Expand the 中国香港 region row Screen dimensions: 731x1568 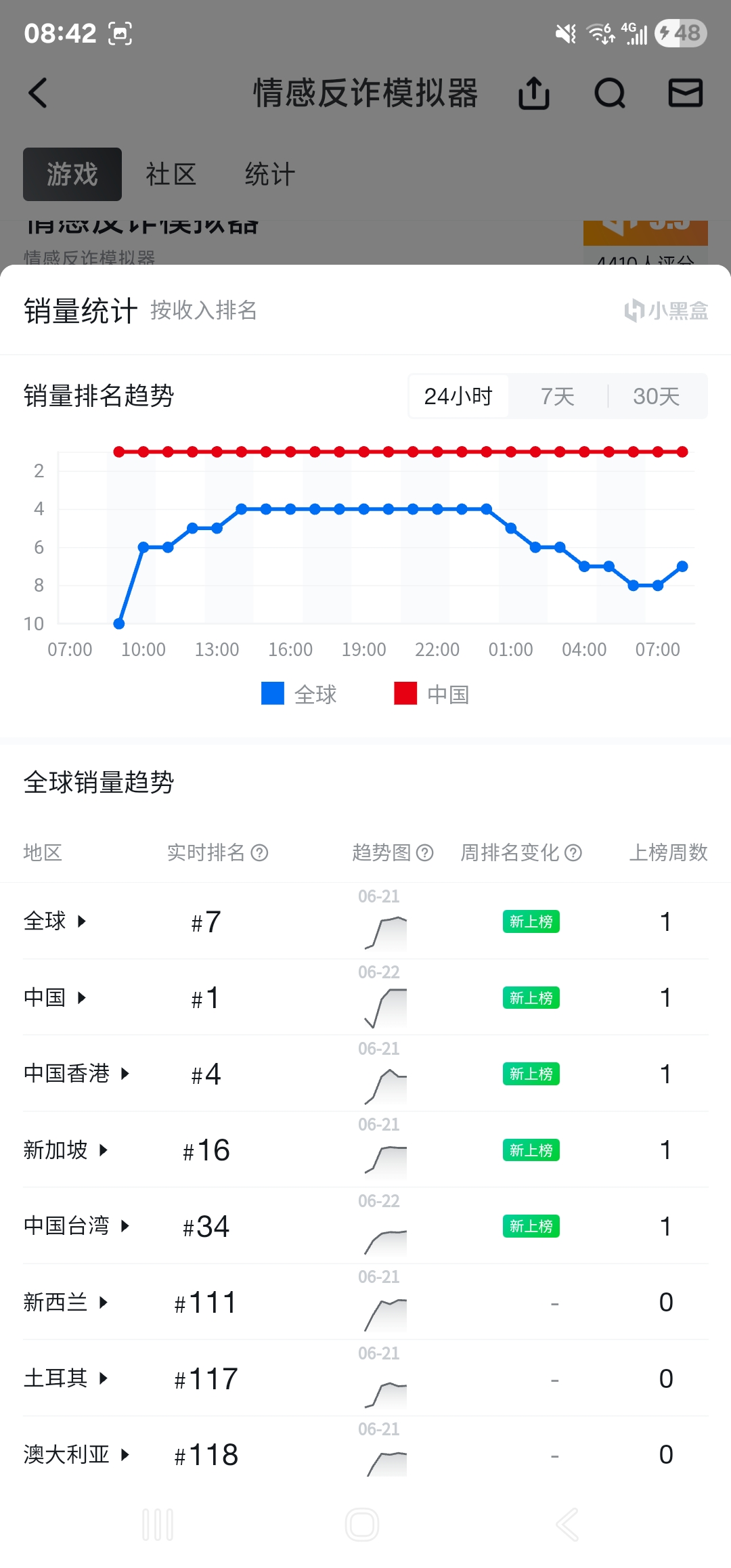pyautogui.click(x=76, y=1074)
